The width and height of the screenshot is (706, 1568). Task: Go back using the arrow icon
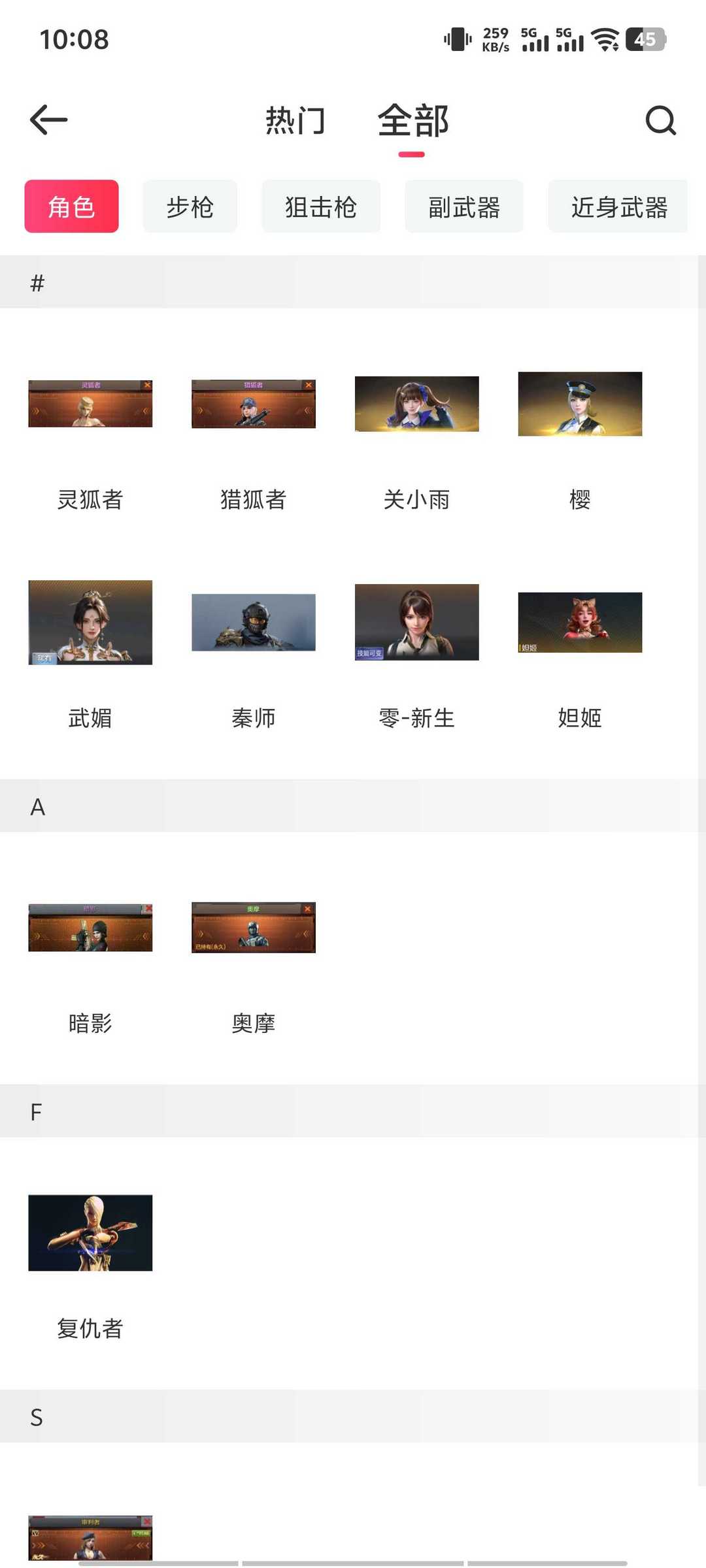49,120
